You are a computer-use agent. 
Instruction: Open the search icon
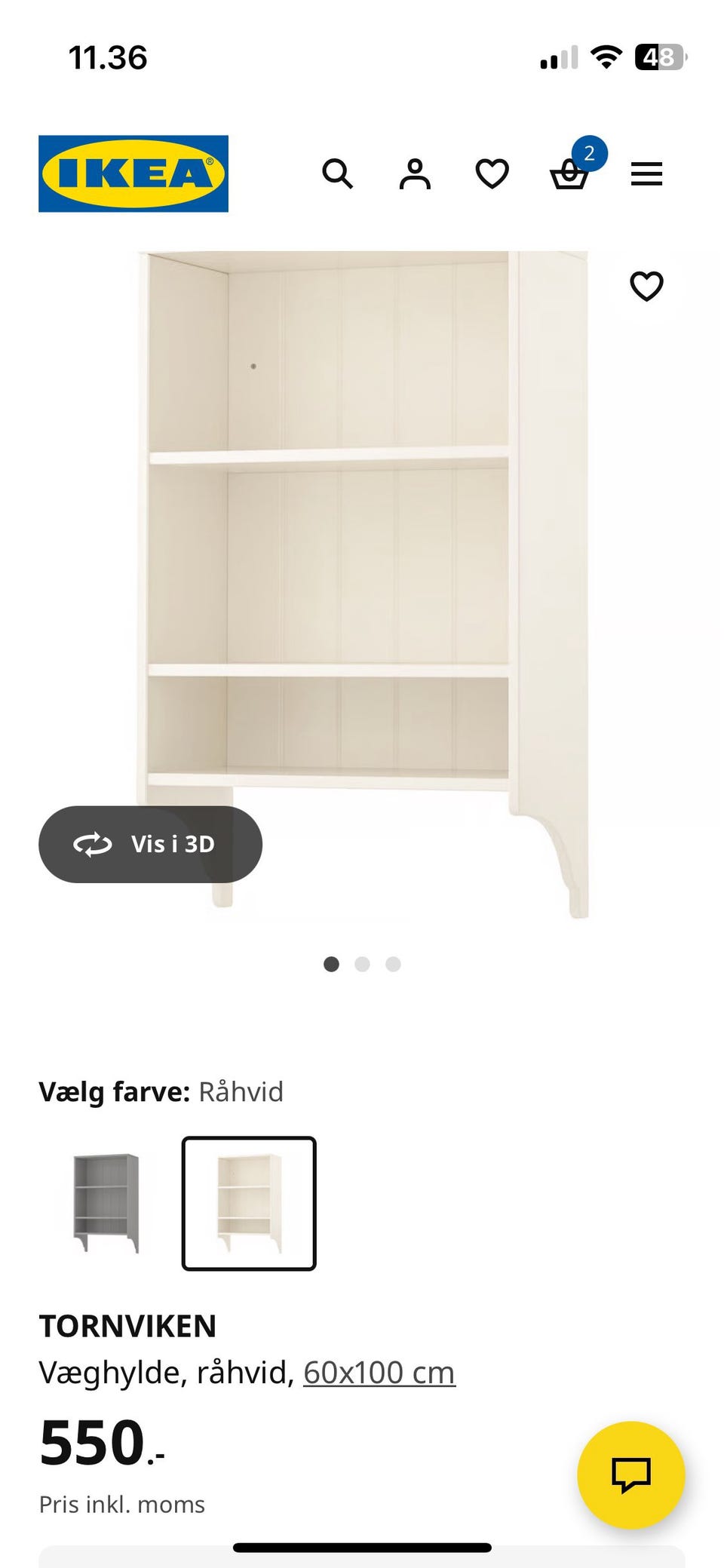coord(338,174)
